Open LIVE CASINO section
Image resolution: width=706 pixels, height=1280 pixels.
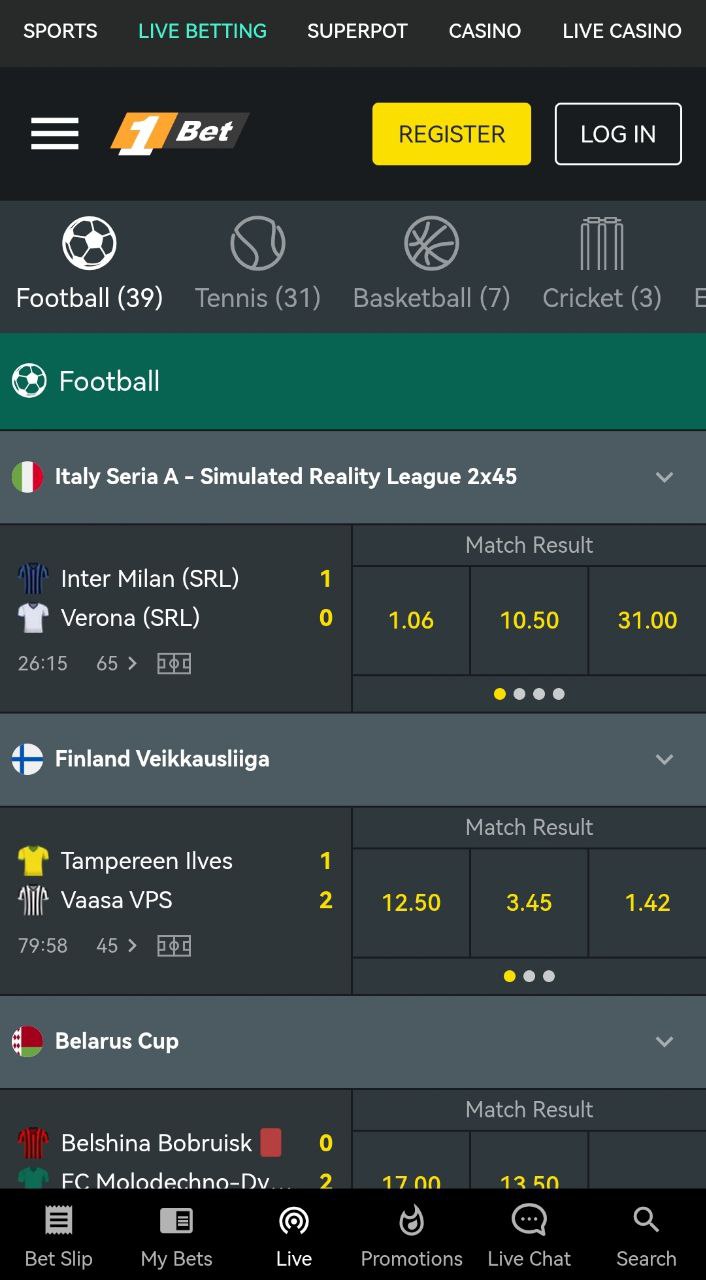point(622,31)
